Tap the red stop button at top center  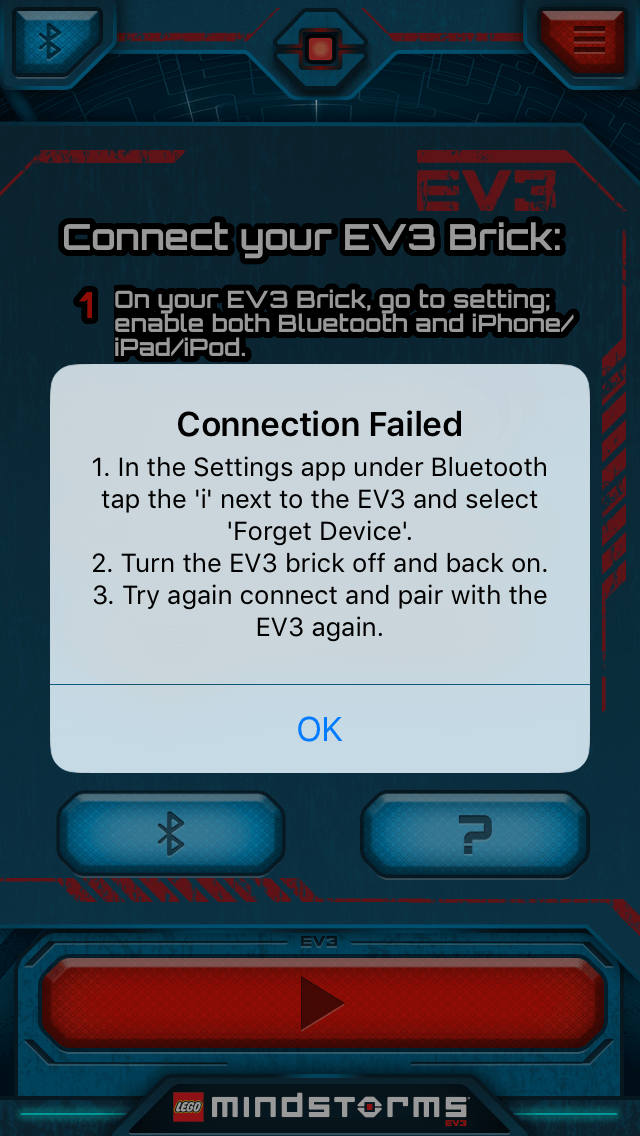pos(318,49)
